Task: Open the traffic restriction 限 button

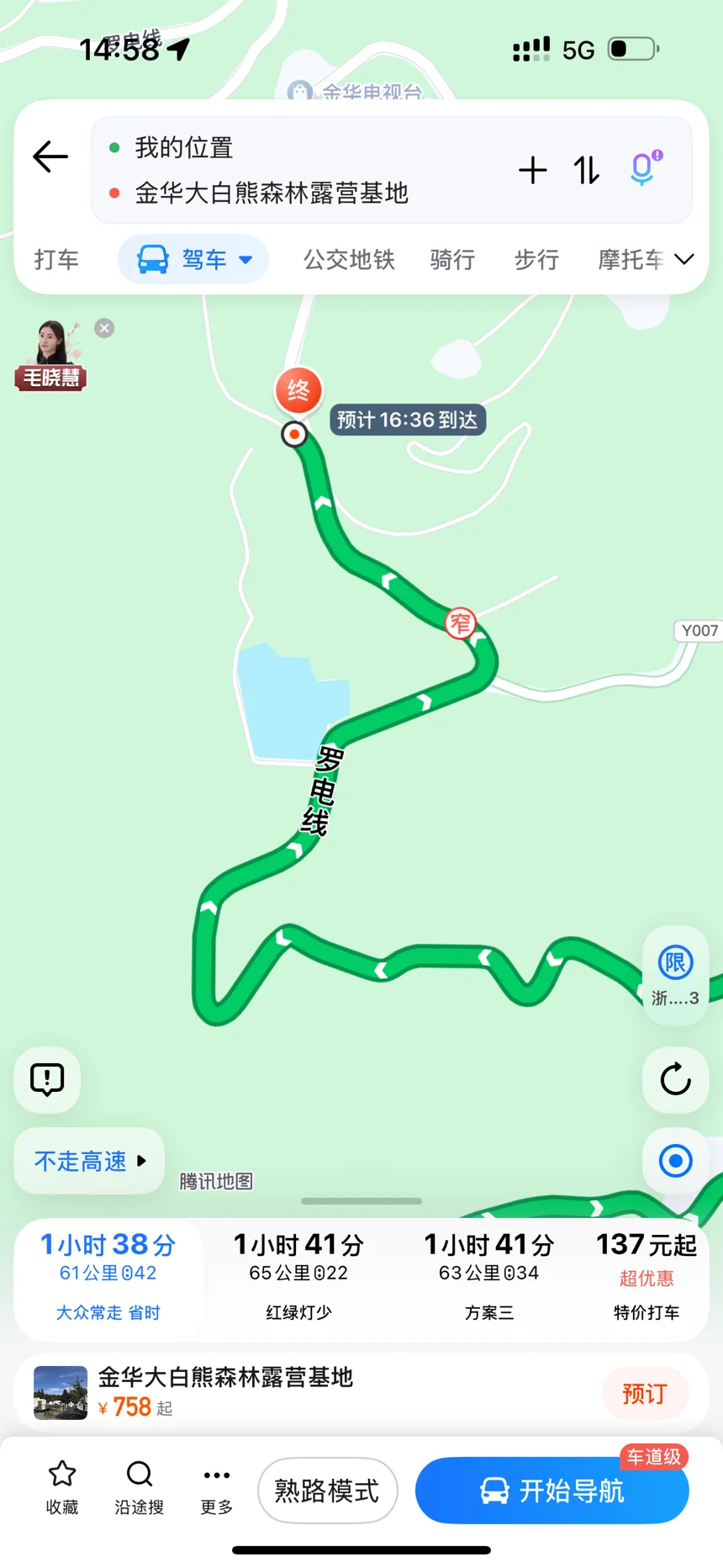Action: point(675,974)
